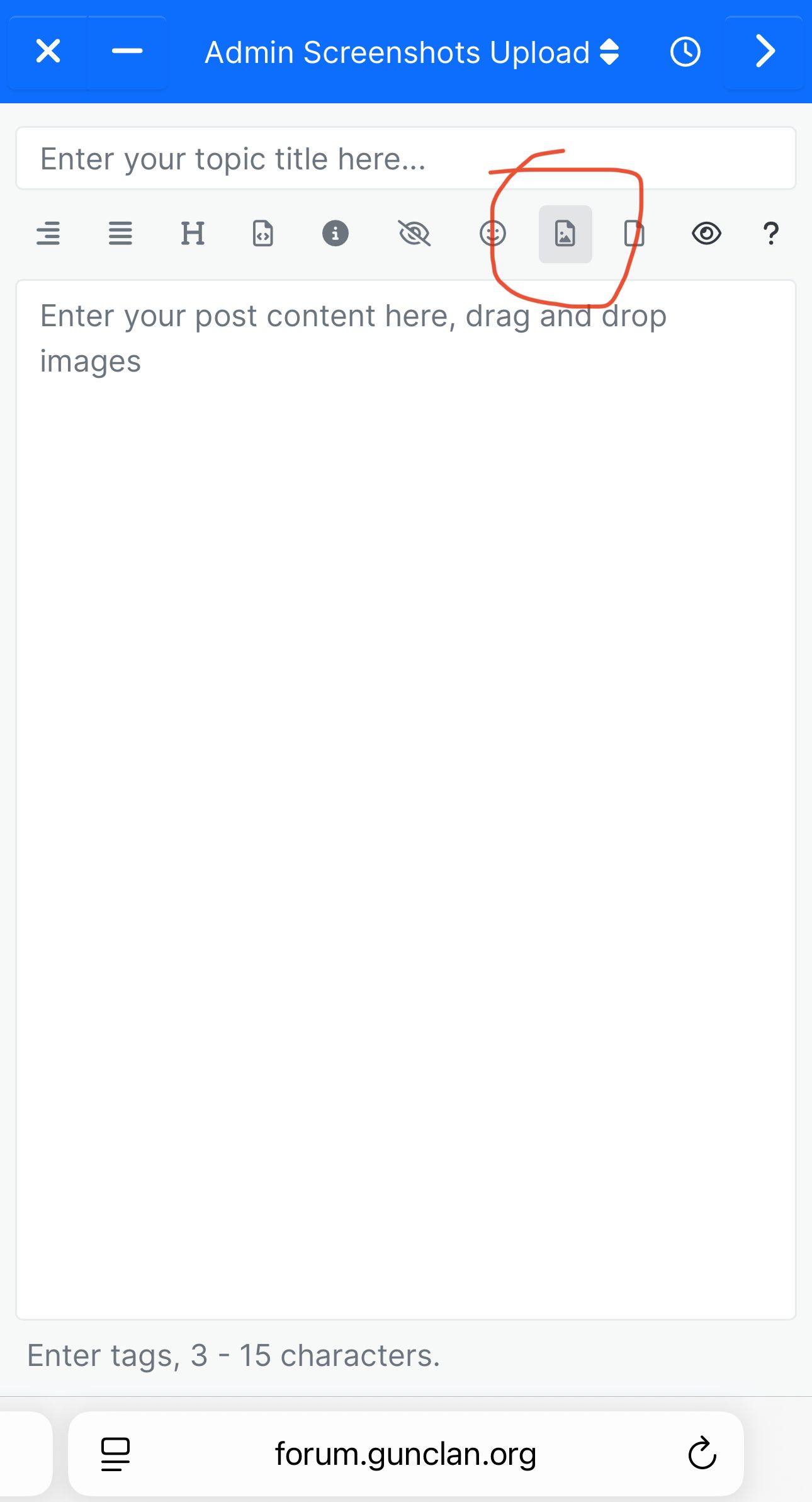Open formatting help question mark

(770, 234)
